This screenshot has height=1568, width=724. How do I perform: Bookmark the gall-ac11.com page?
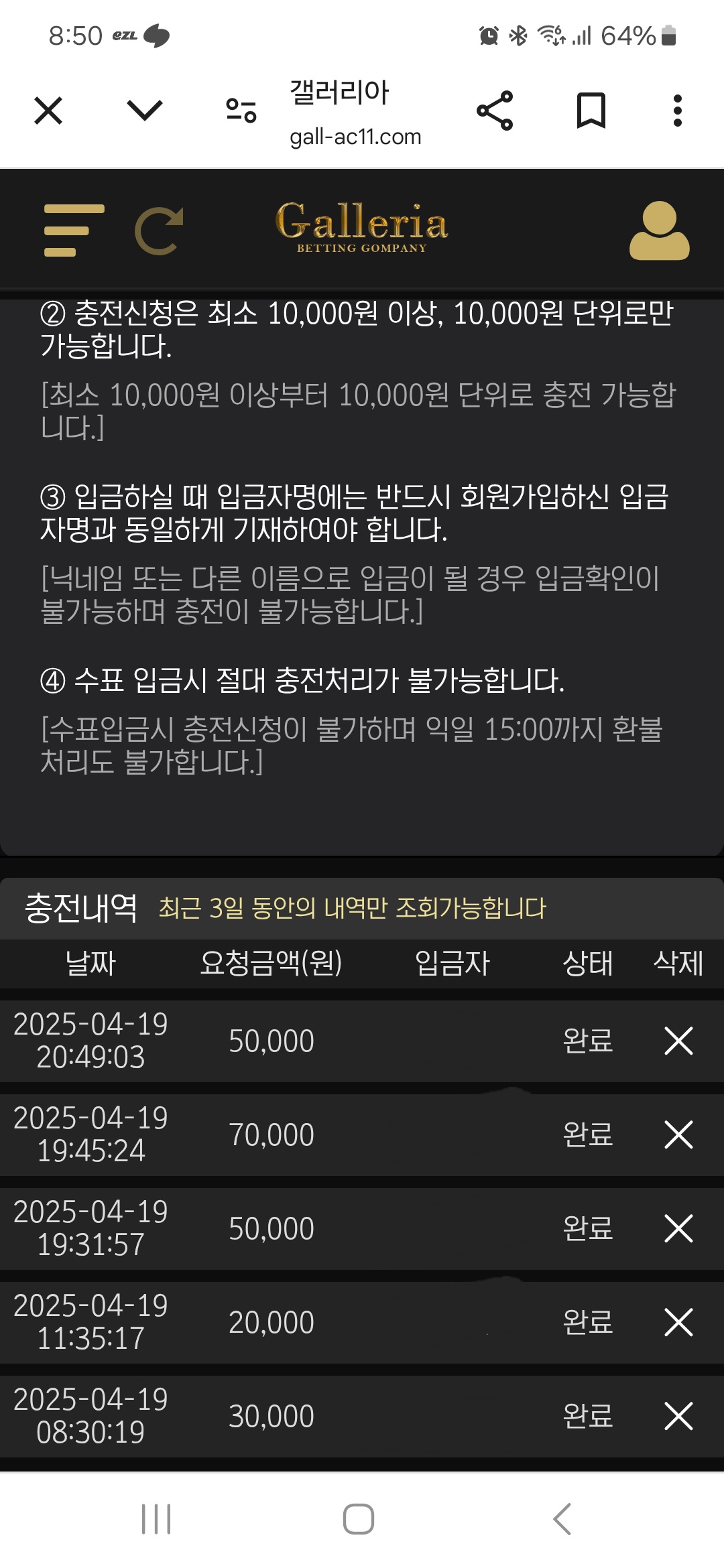[591, 111]
